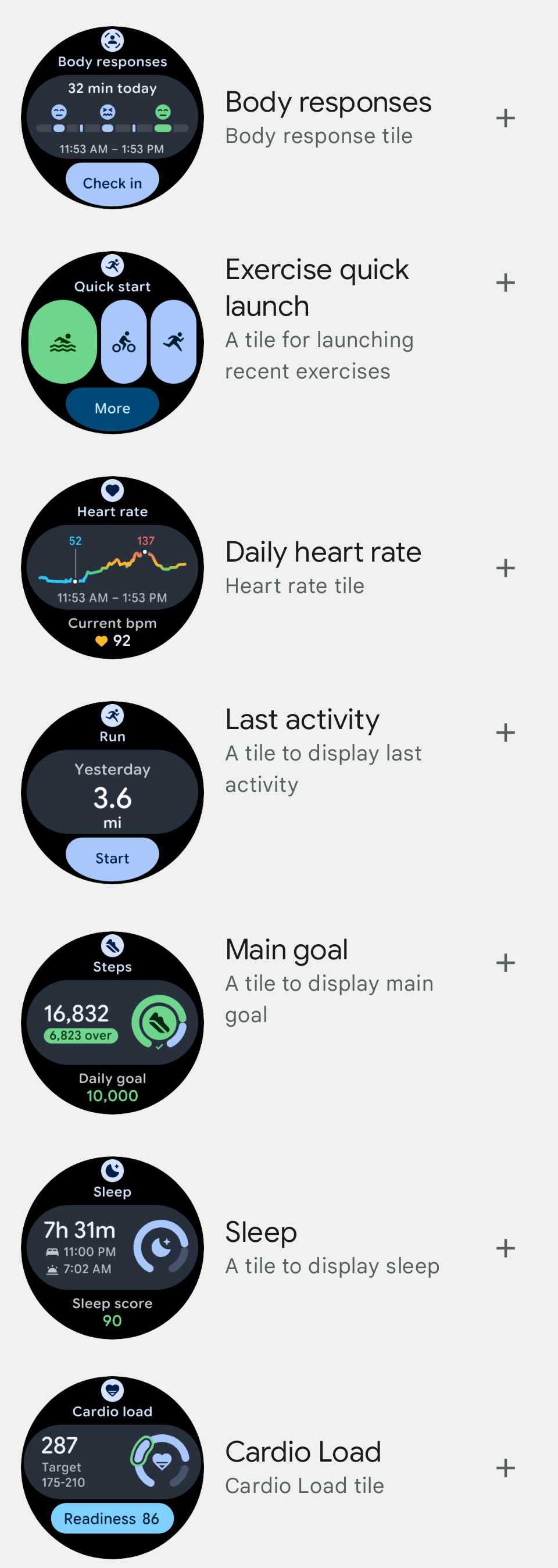Click the heart icon above Heart rate tile
The width and height of the screenshot is (558, 1568).
112,491
